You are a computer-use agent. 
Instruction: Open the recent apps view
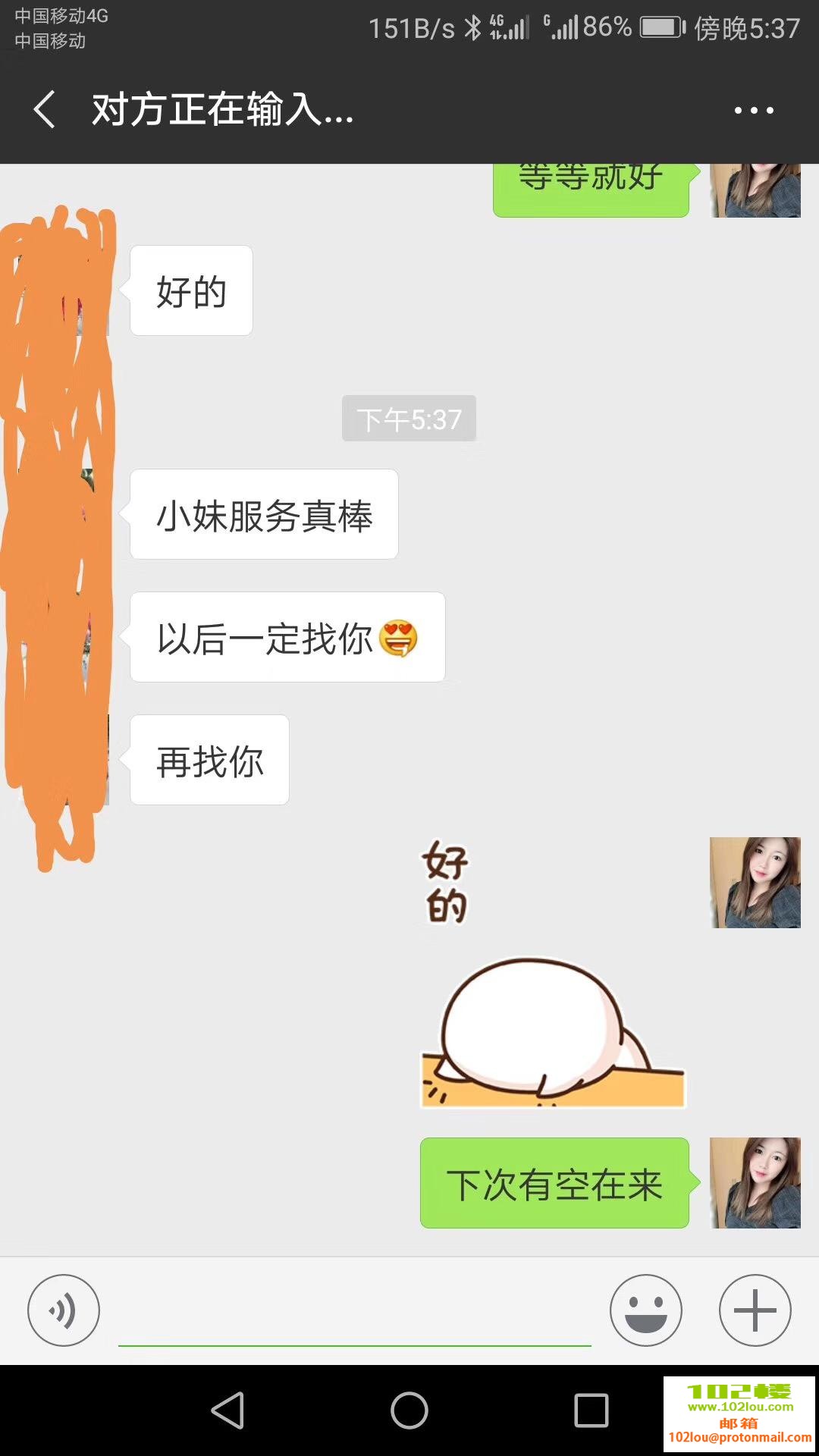[x=591, y=1410]
